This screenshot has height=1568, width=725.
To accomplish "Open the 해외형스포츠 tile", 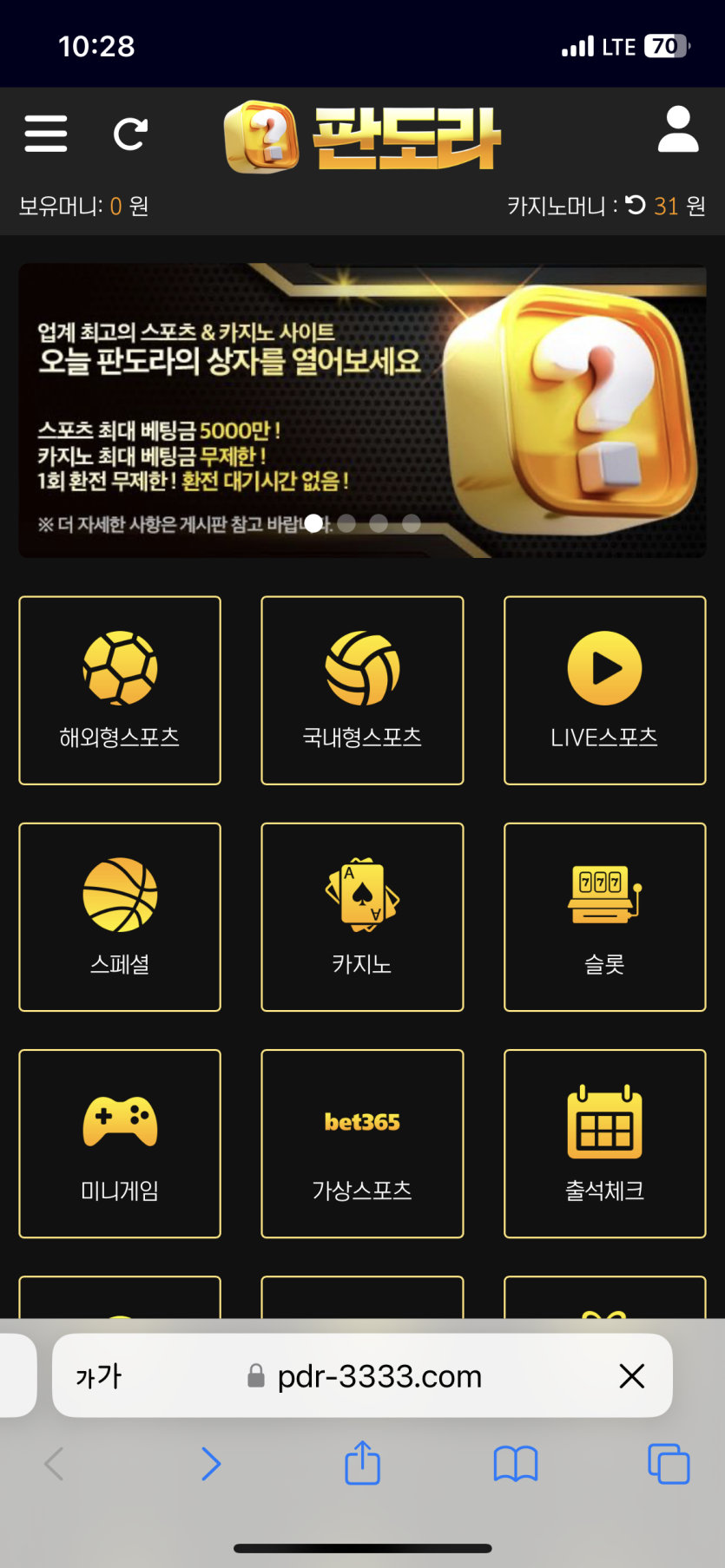I will pos(120,691).
